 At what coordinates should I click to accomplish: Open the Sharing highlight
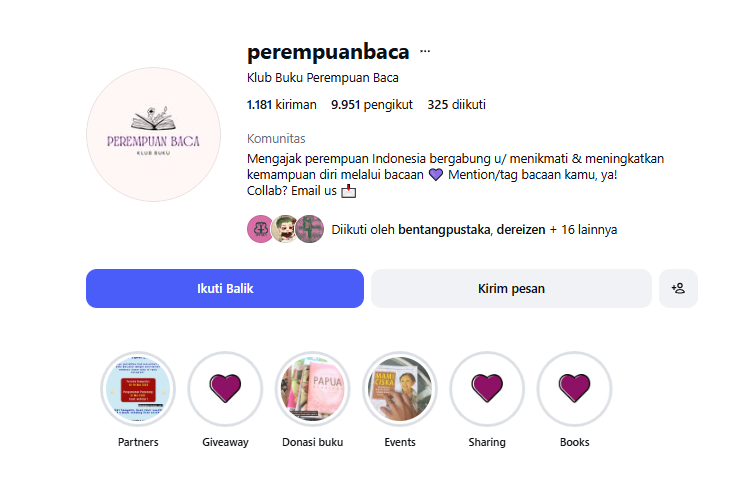pyautogui.click(x=487, y=389)
